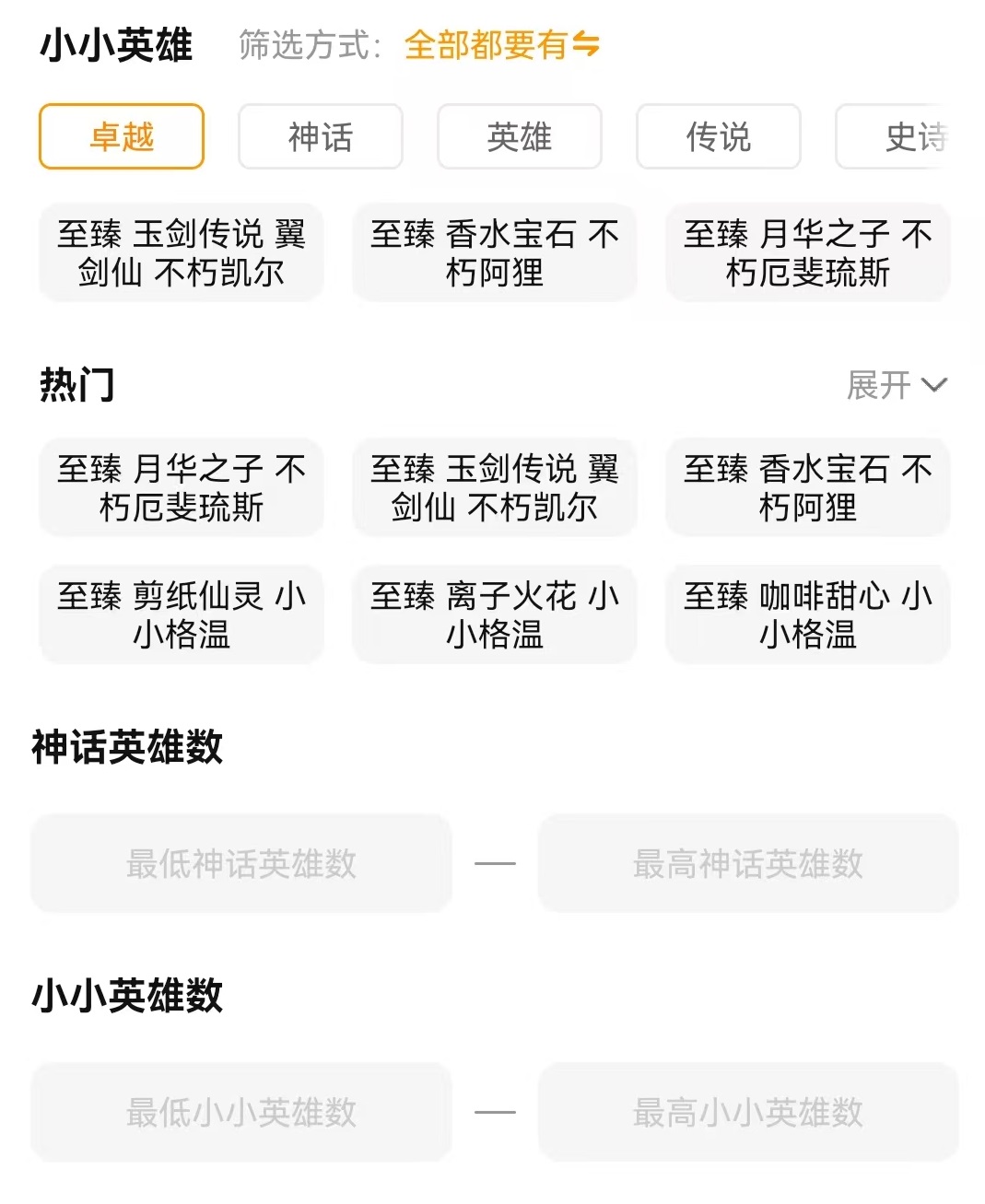Pick the 至臻 咖啡甜心 小小格温 chip
Image resolution: width=985 pixels, height=1204 pixels.
808,614
